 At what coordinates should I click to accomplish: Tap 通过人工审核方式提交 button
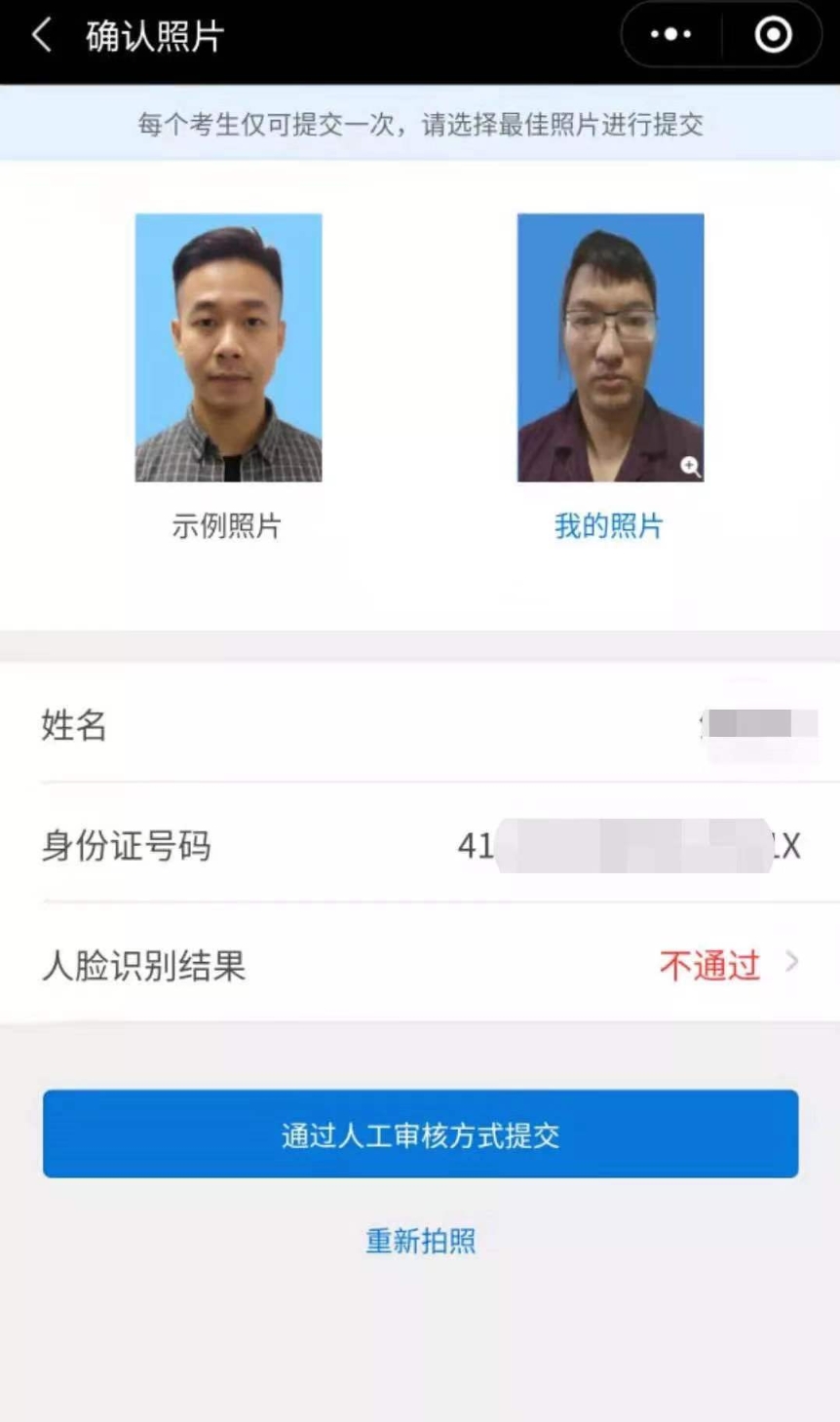(420, 1134)
